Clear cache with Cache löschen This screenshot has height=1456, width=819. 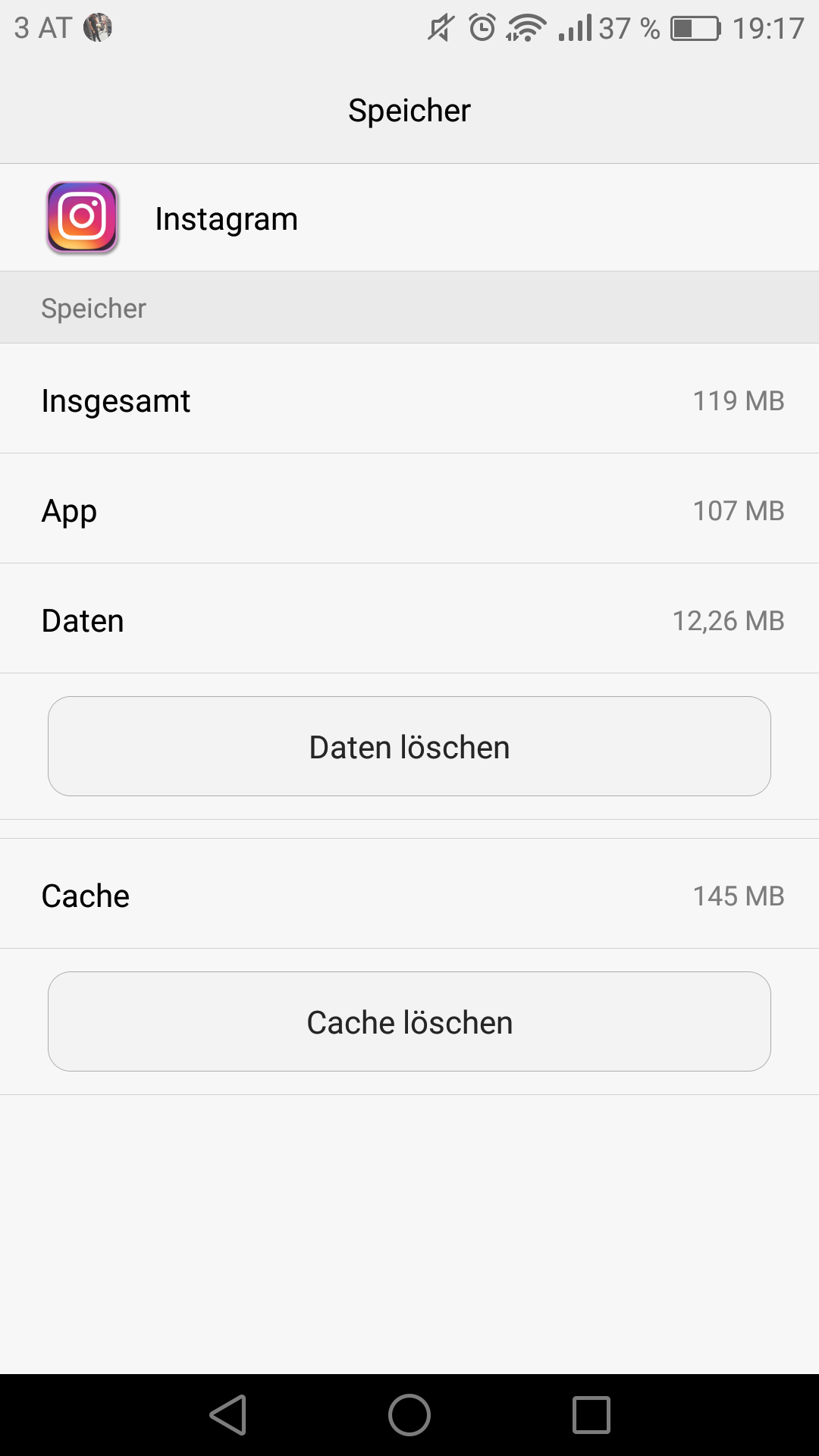409,1021
